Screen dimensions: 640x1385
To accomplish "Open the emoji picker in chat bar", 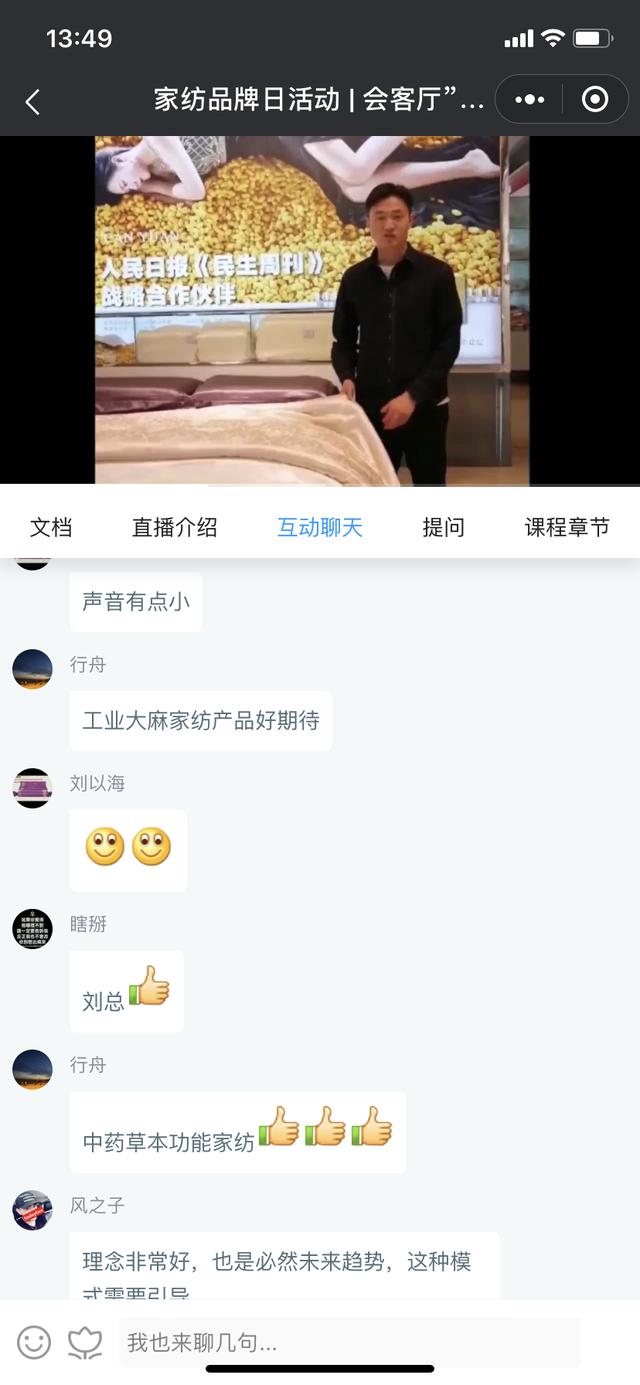I will click(34, 1342).
